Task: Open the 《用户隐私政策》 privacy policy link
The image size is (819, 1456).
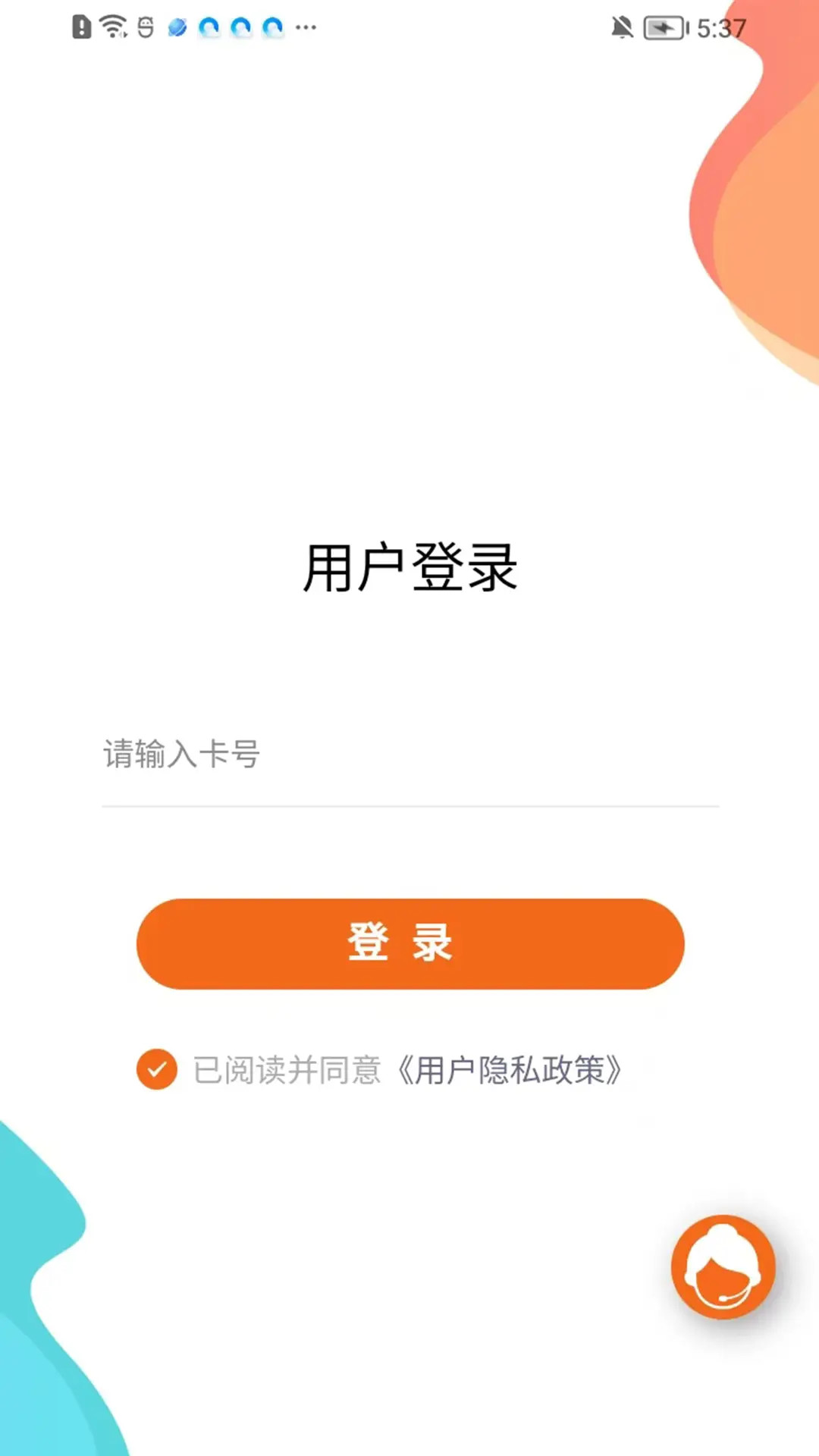Action: point(513,1071)
